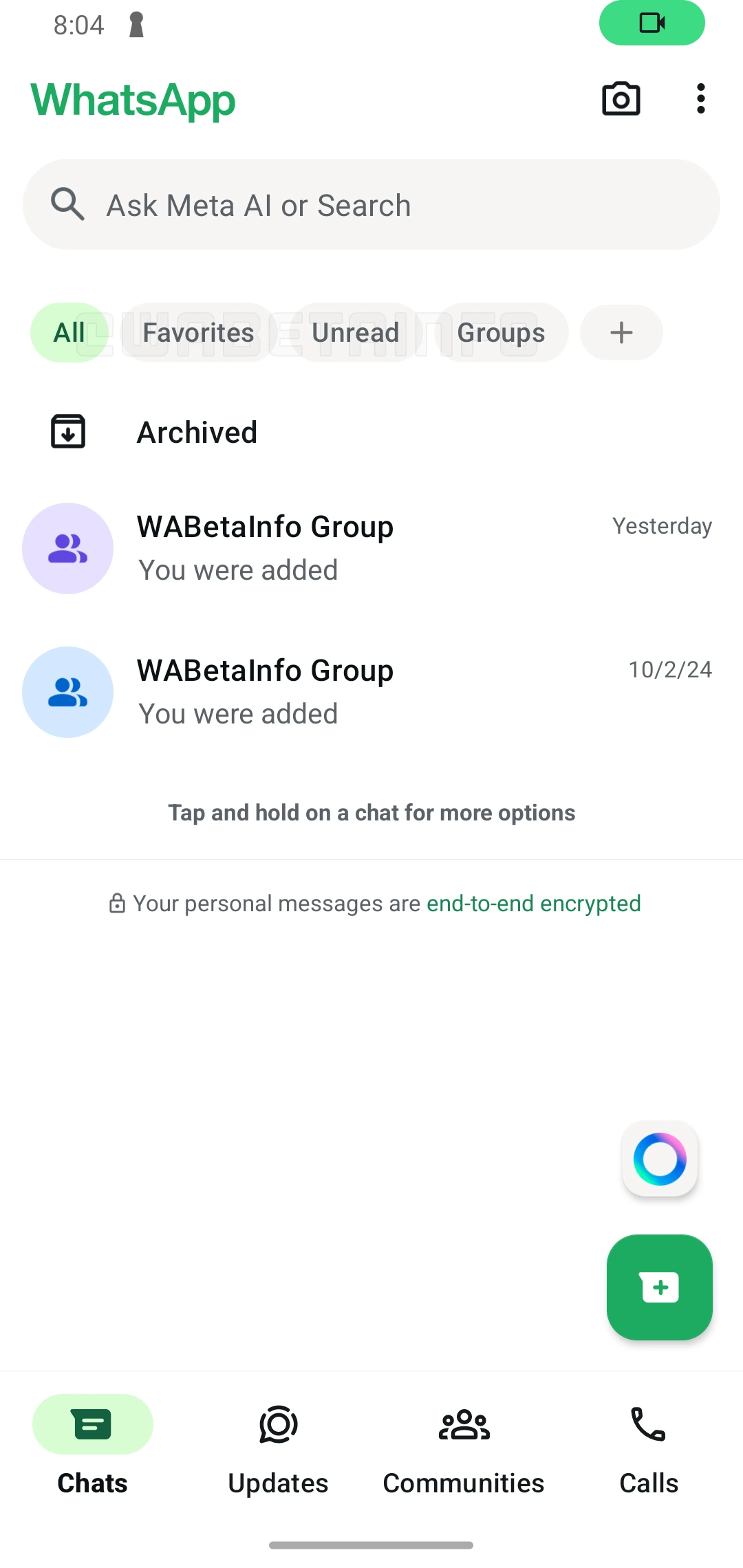Open the end-to-end encrypted link

533,904
